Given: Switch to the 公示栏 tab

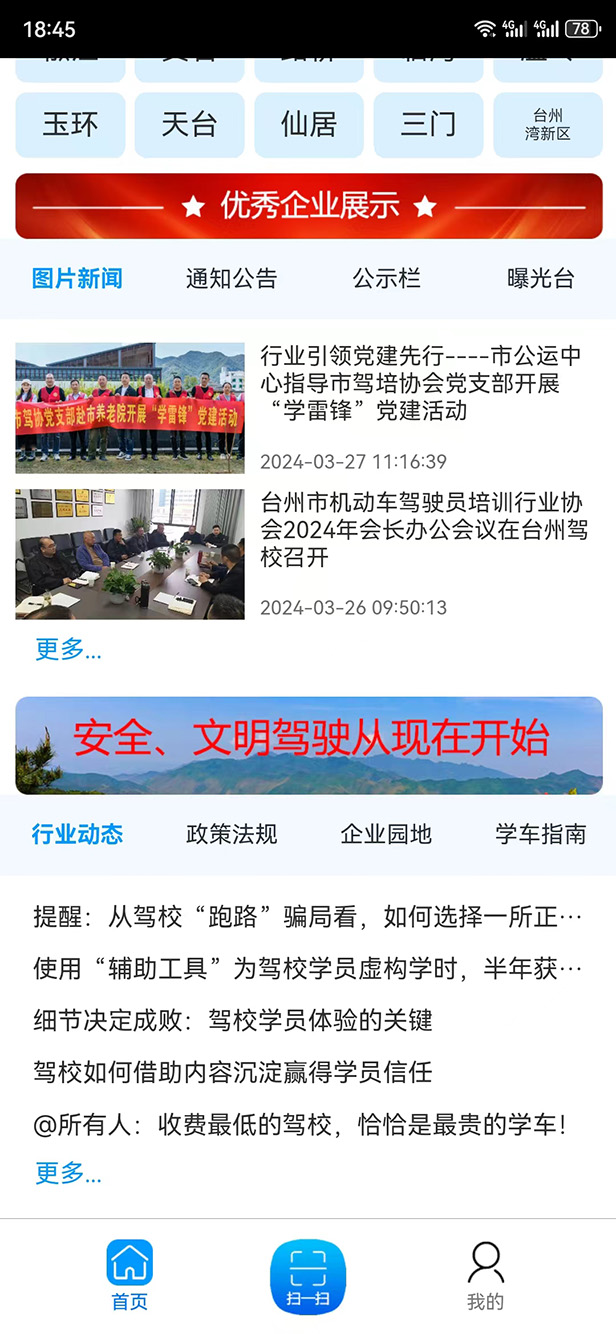Looking at the screenshot, I should pyautogui.click(x=386, y=279).
